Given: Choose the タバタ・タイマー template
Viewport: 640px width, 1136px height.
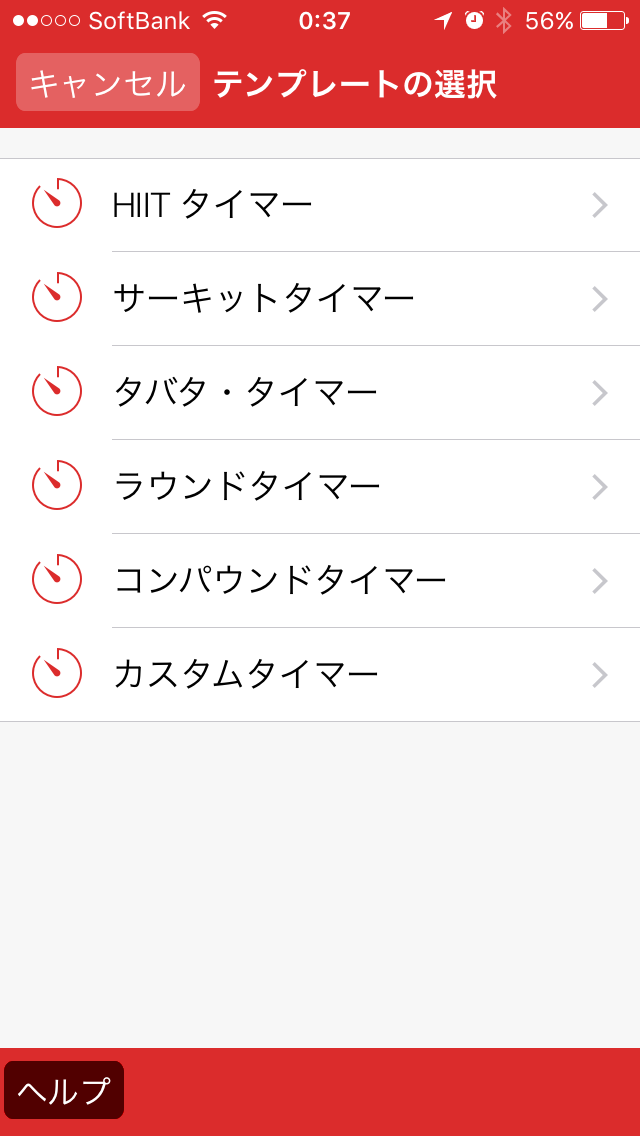Looking at the screenshot, I should click(x=320, y=393).
